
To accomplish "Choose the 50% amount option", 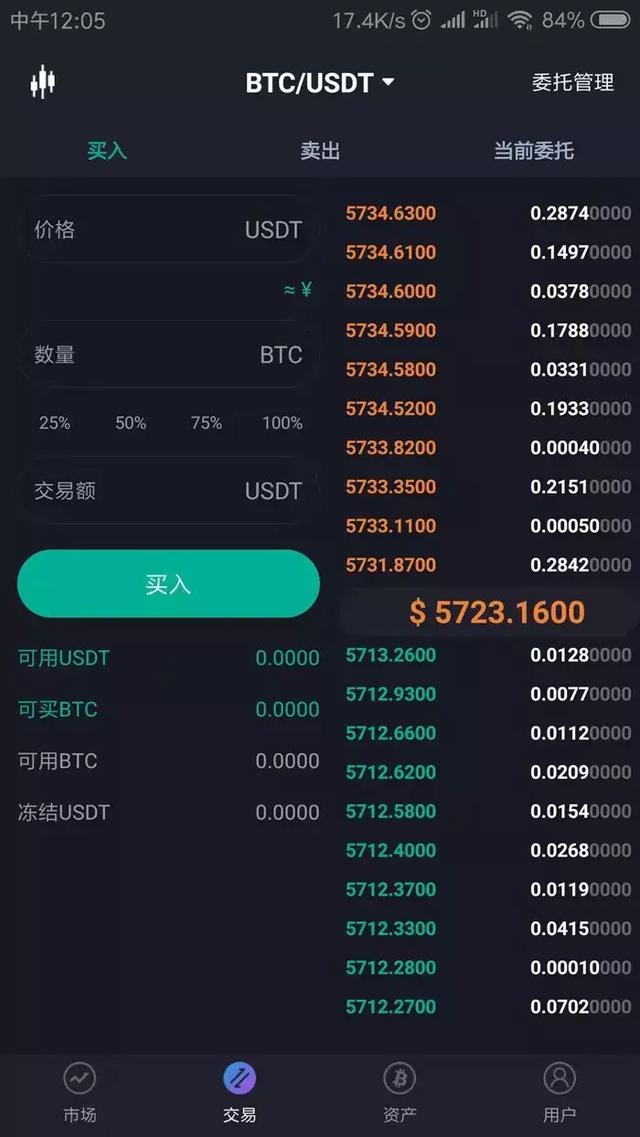I will point(130,423).
